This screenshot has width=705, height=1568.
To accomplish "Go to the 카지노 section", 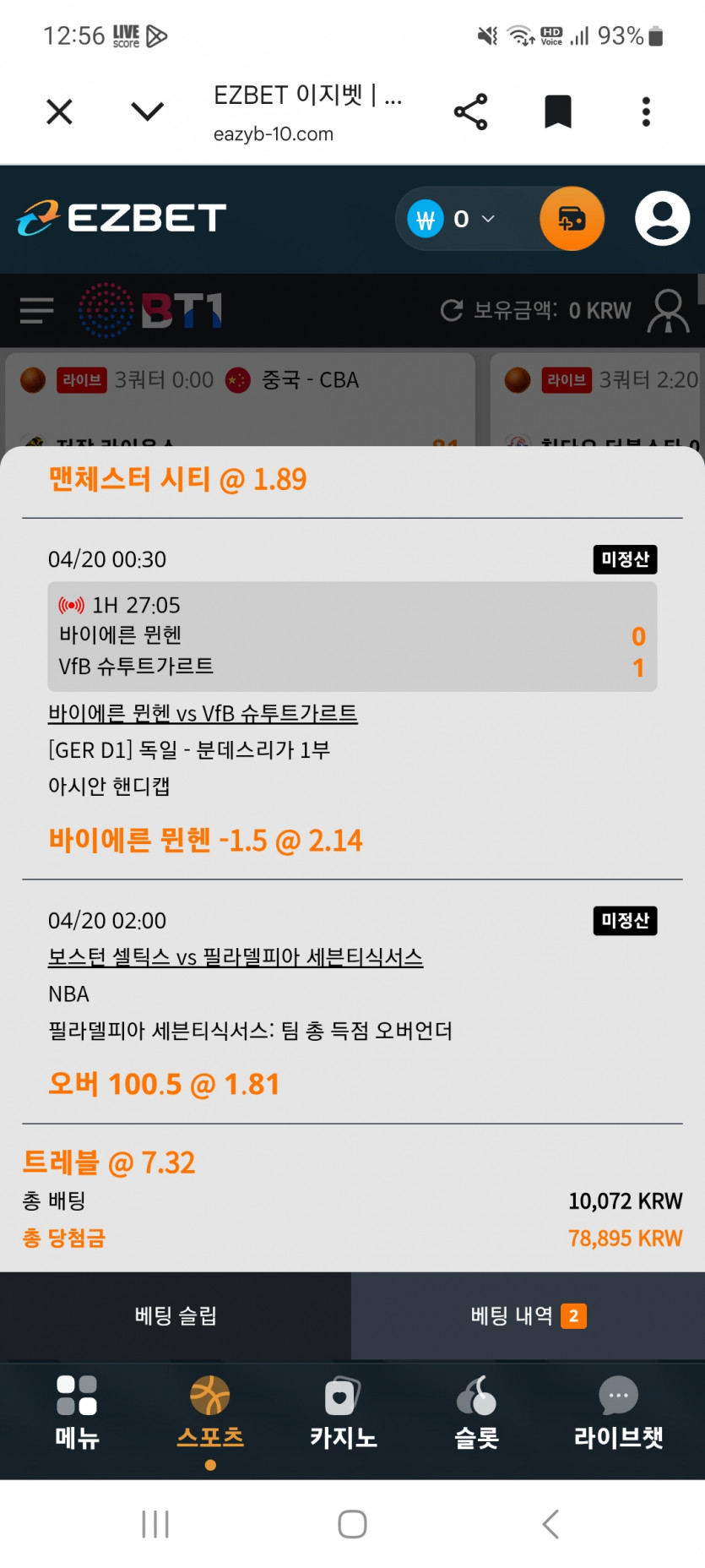I will point(343,1413).
